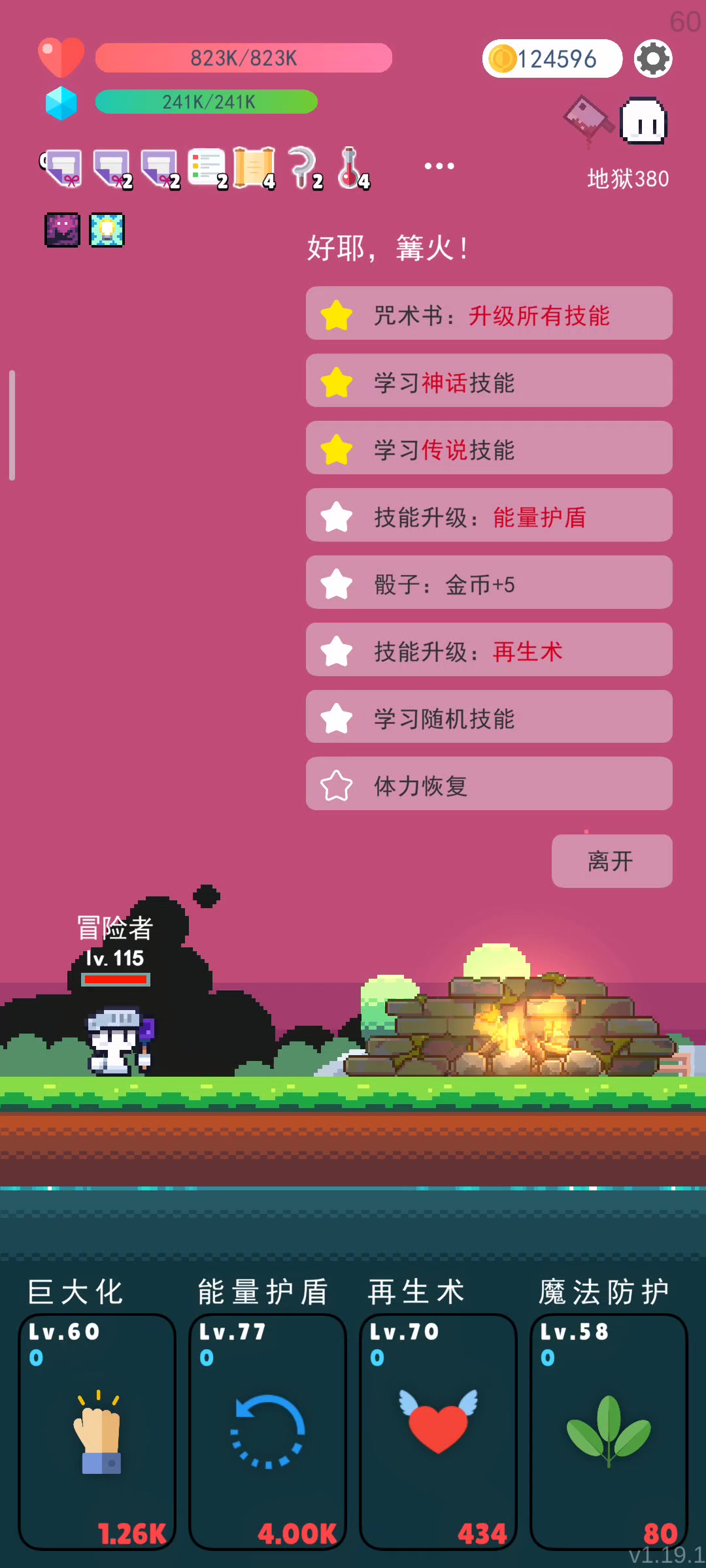Tap the white ghost pet icon
This screenshot has height=1568, width=706.
[x=643, y=120]
